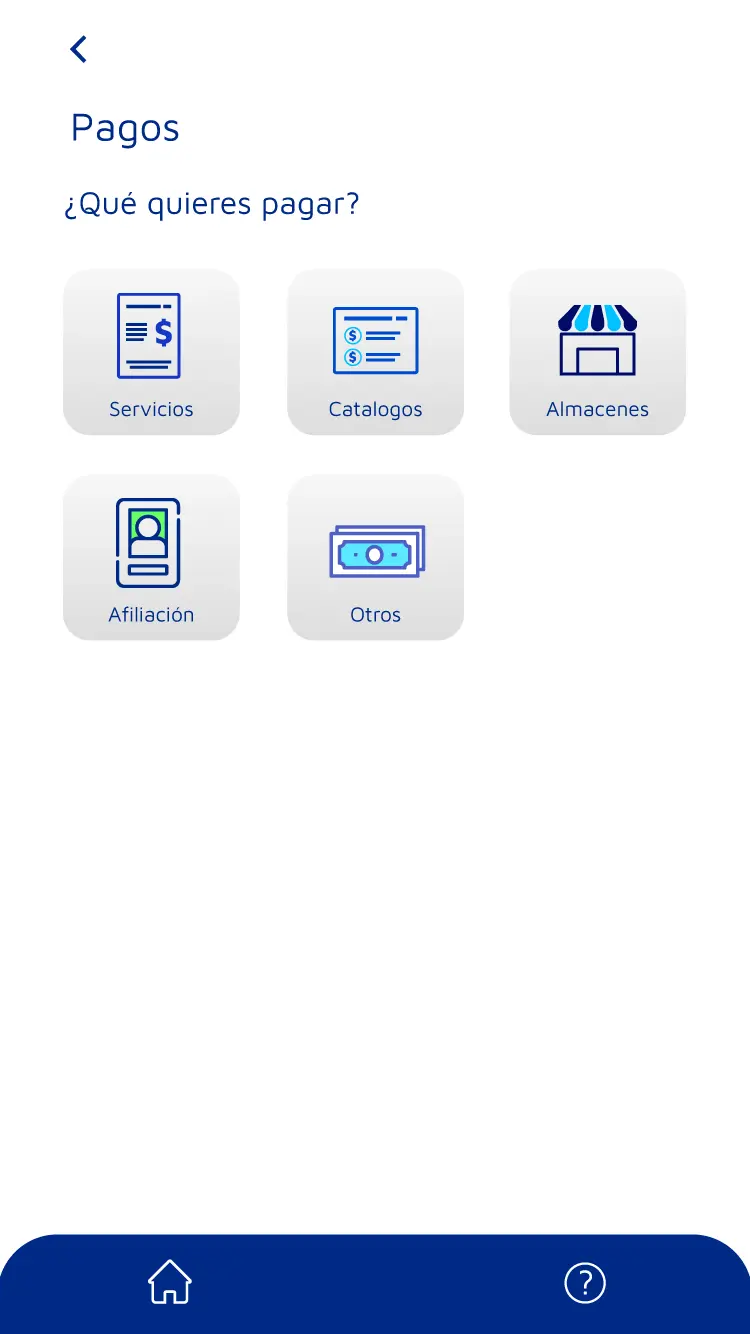The image size is (750, 1334).
Task: Open the Servicios payment option
Action: 151,352
